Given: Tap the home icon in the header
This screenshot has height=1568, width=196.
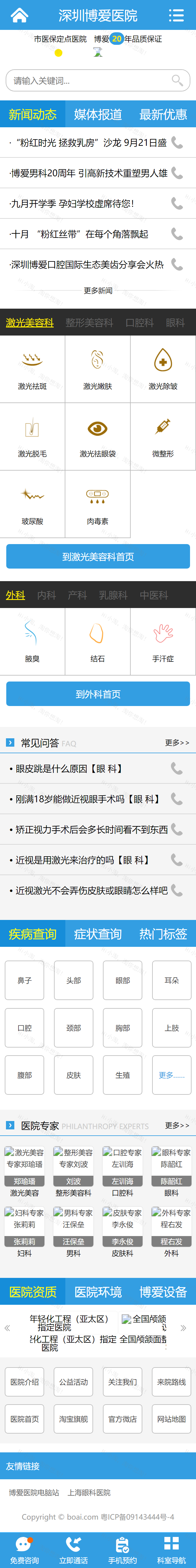Looking at the screenshot, I should coord(19,15).
